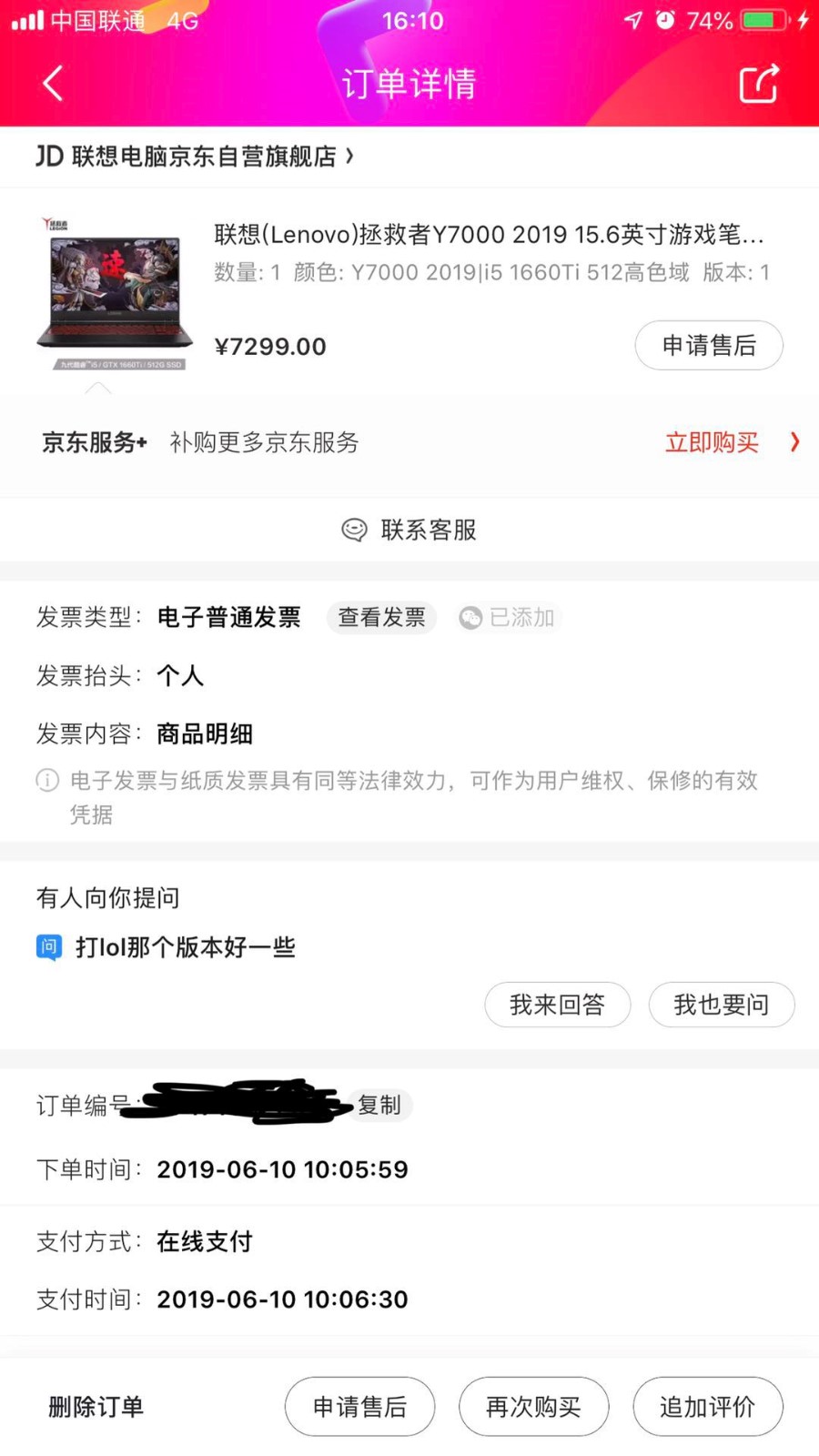Viewport: 819px width, 1456px height.
Task: Open 立即购买 via its chevron arrow
Action: coord(794,442)
